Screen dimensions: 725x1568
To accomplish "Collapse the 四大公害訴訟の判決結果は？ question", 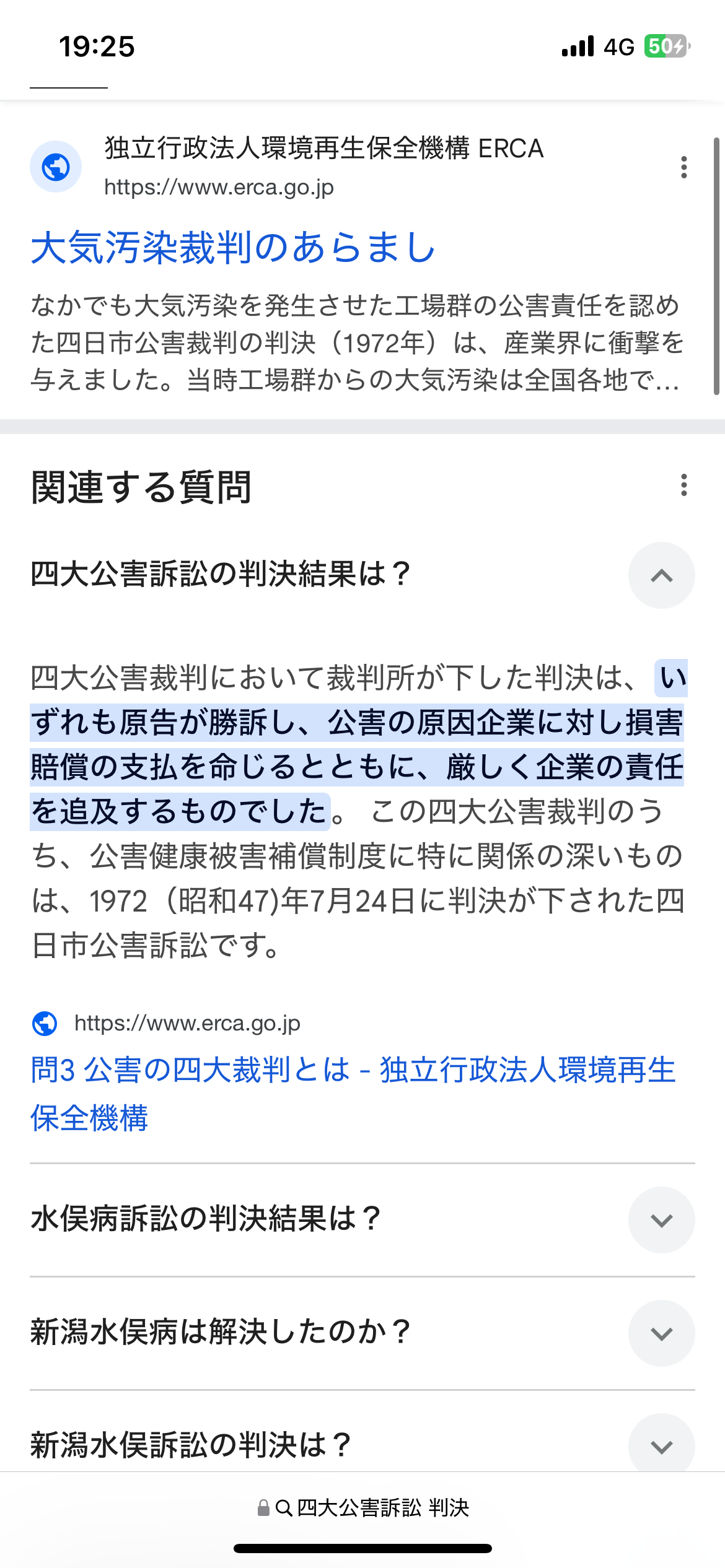I will pos(661,575).
